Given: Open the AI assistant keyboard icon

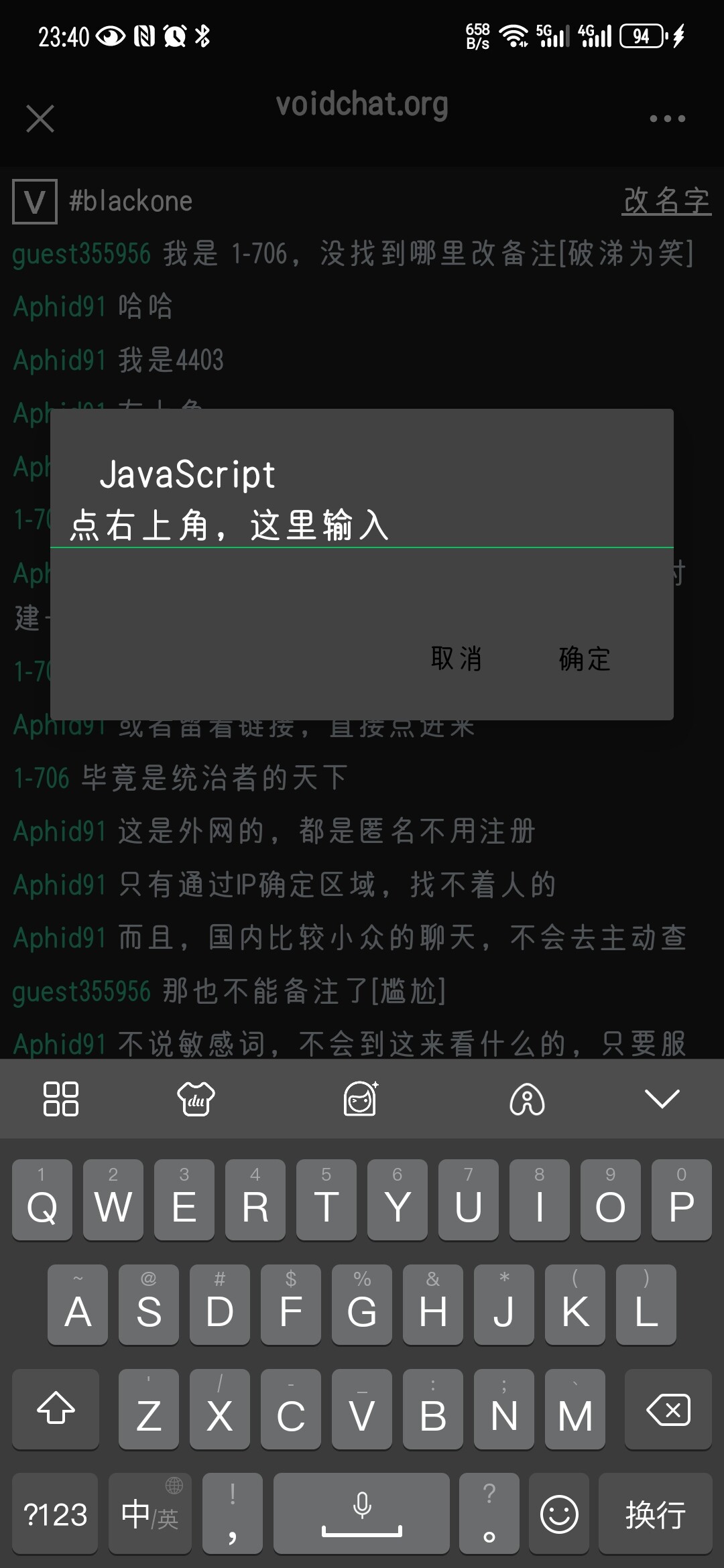Looking at the screenshot, I should pos(527,1099).
